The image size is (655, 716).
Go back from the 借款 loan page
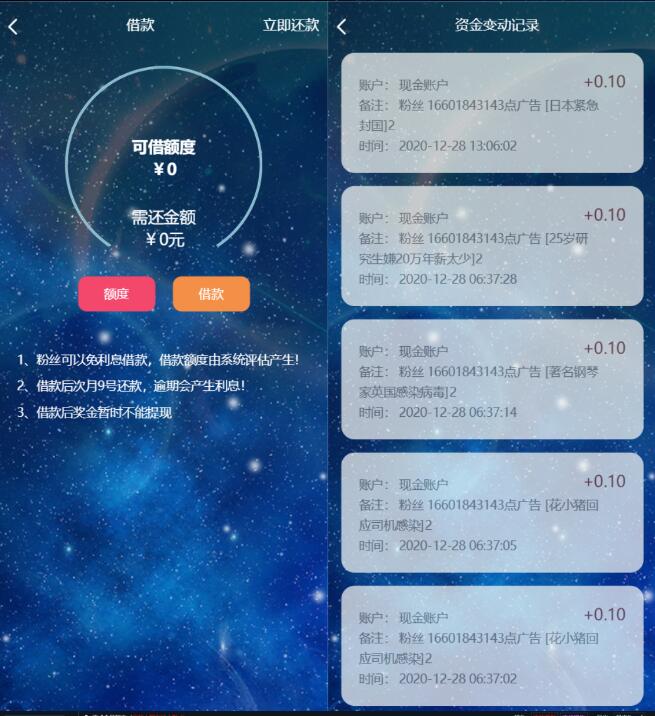point(13,27)
